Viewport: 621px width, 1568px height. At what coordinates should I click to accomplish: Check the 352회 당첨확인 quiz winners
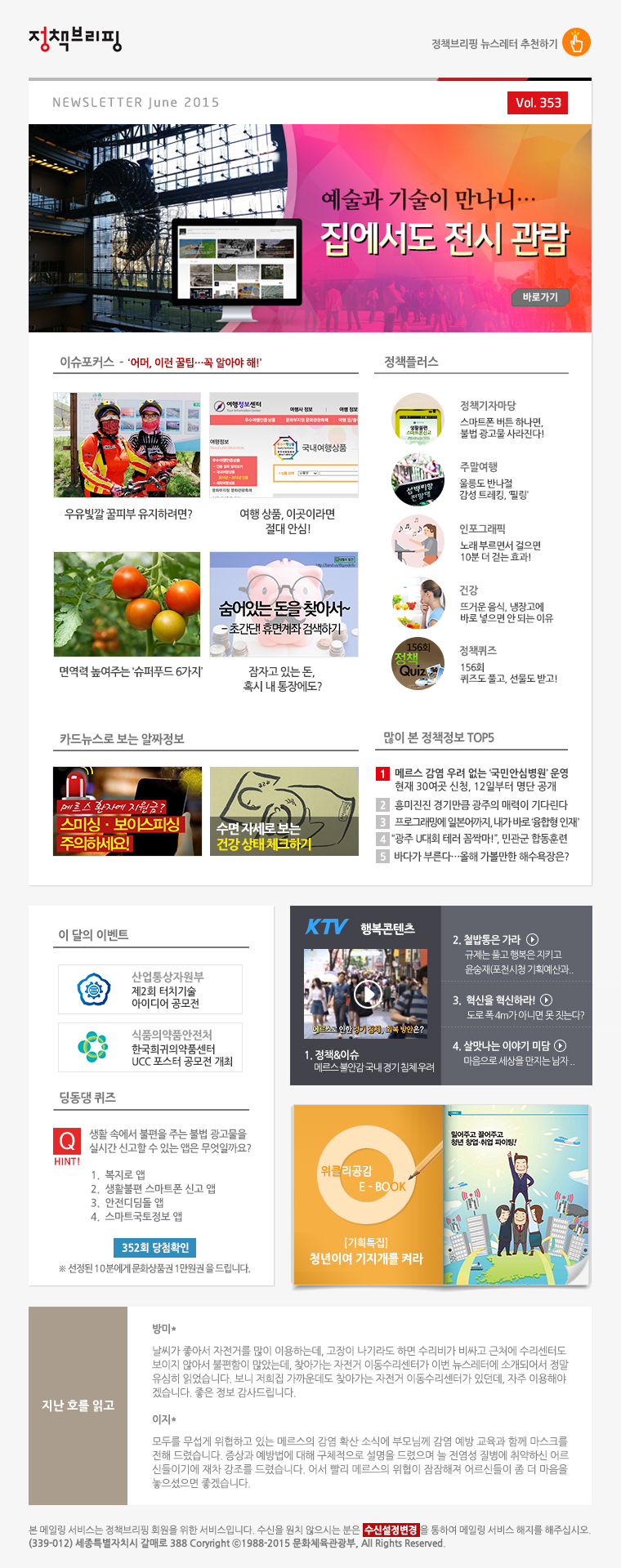(x=154, y=1247)
